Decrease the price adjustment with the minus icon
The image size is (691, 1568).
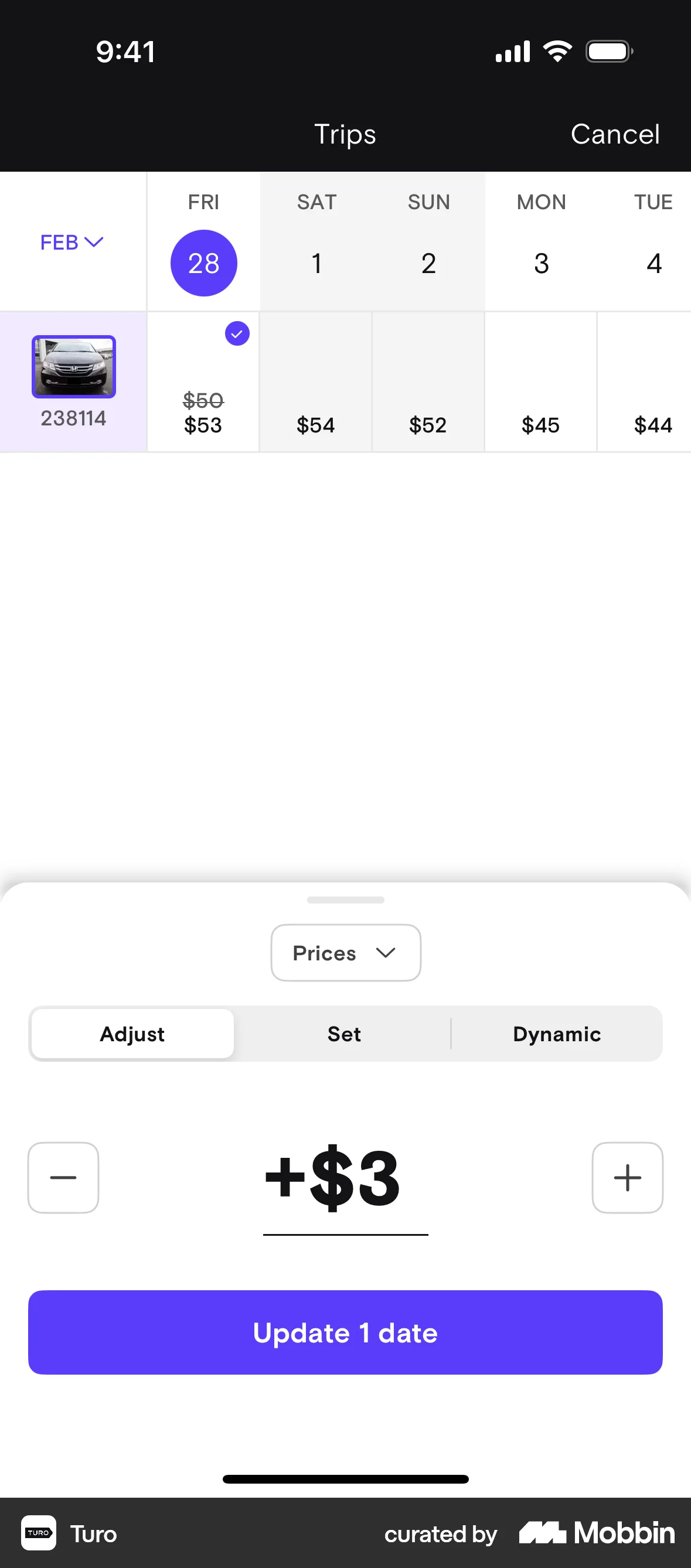63,1177
